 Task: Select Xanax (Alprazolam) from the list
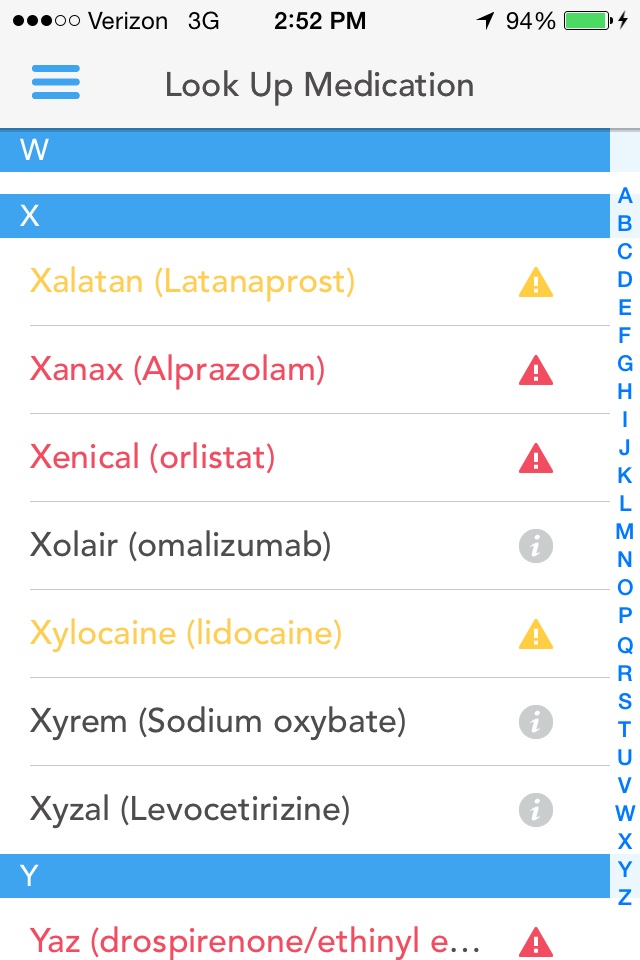click(x=178, y=370)
